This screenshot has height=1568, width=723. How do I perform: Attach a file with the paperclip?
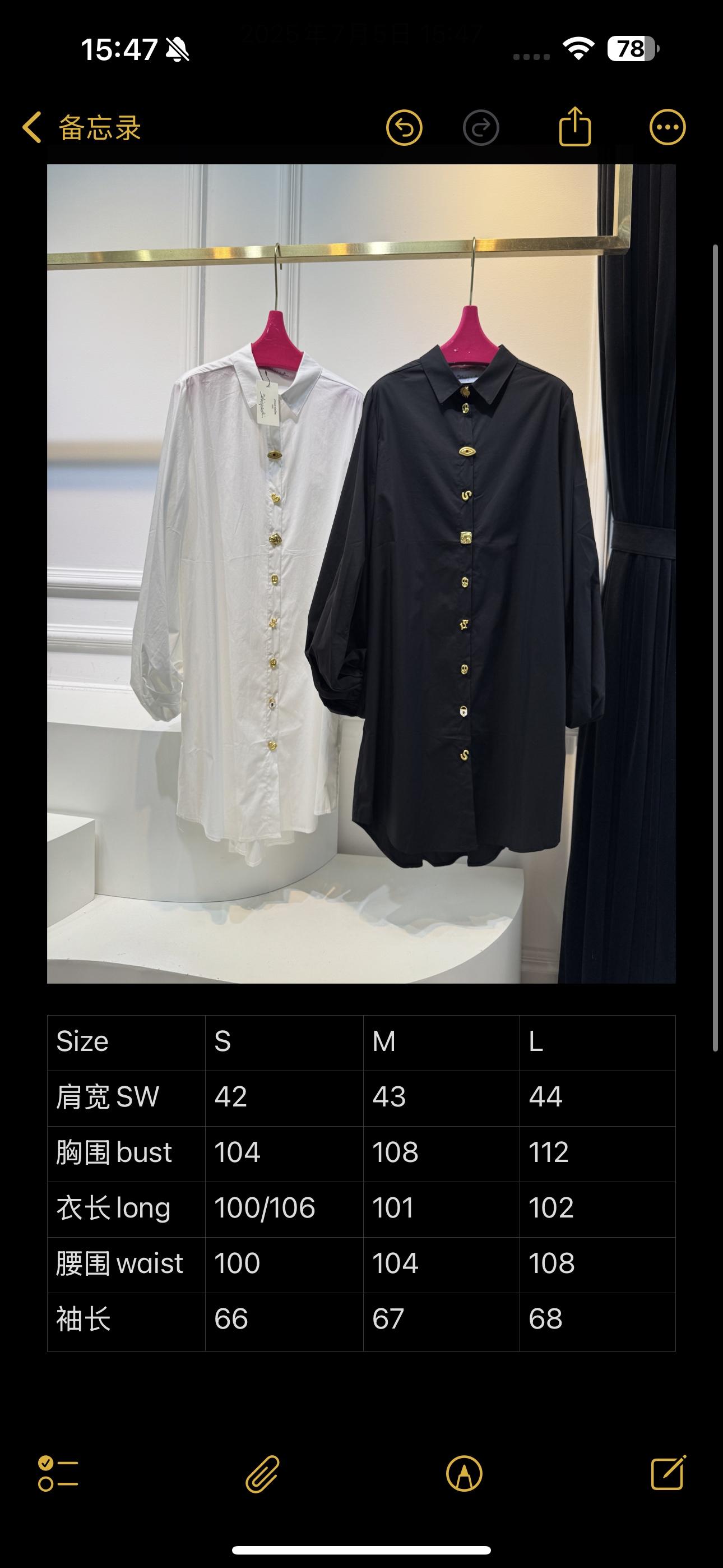[262, 1474]
